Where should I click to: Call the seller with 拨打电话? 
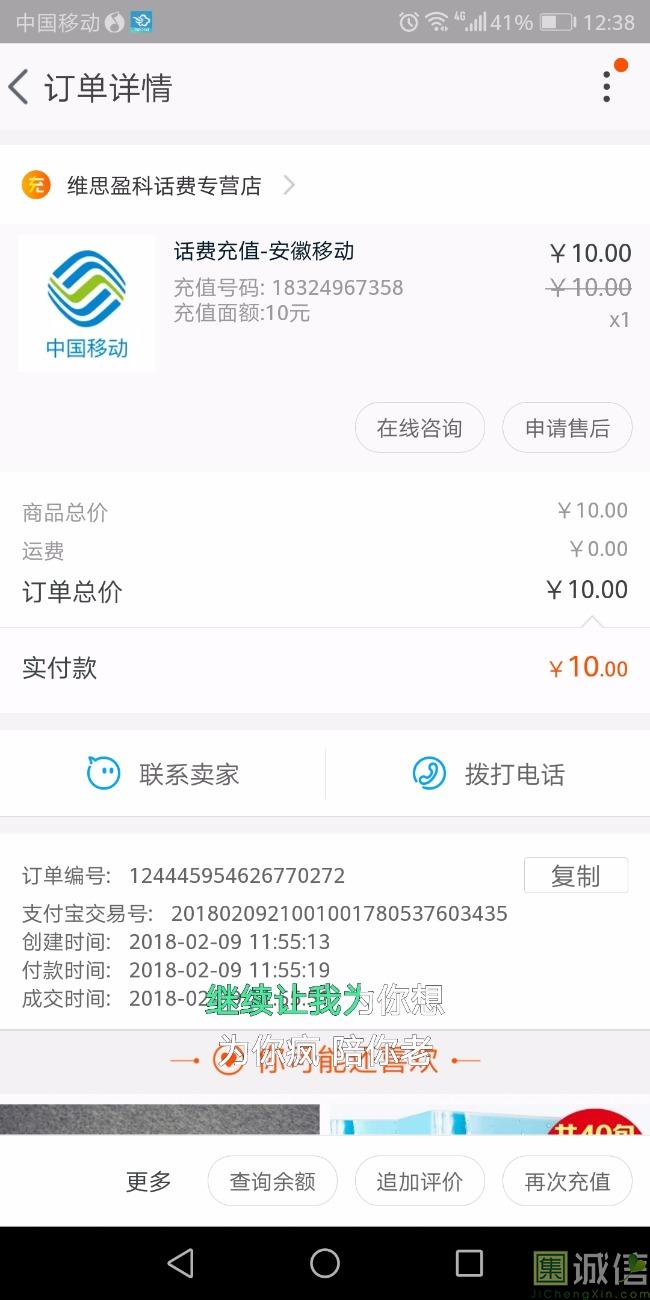coord(488,774)
